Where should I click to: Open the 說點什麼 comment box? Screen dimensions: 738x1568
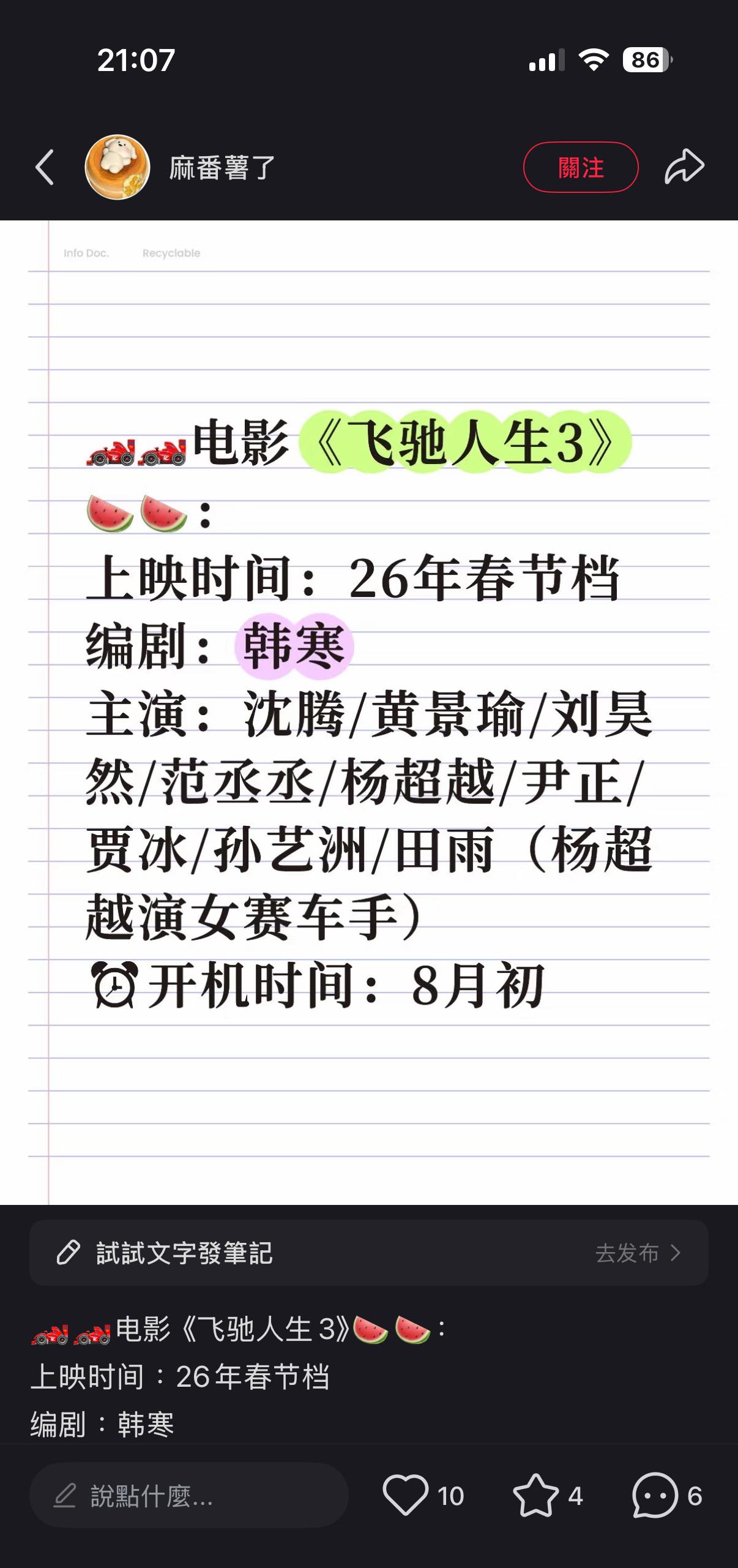(188, 1496)
